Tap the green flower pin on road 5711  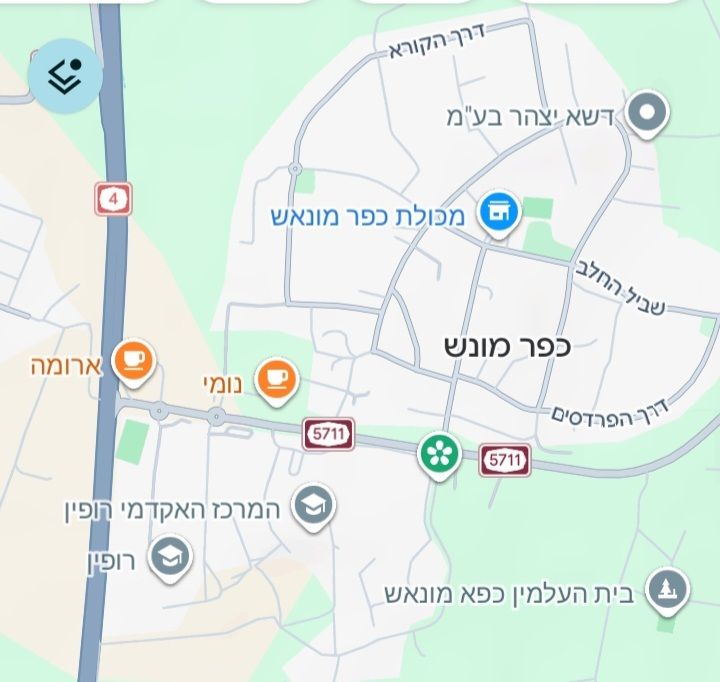(x=437, y=455)
